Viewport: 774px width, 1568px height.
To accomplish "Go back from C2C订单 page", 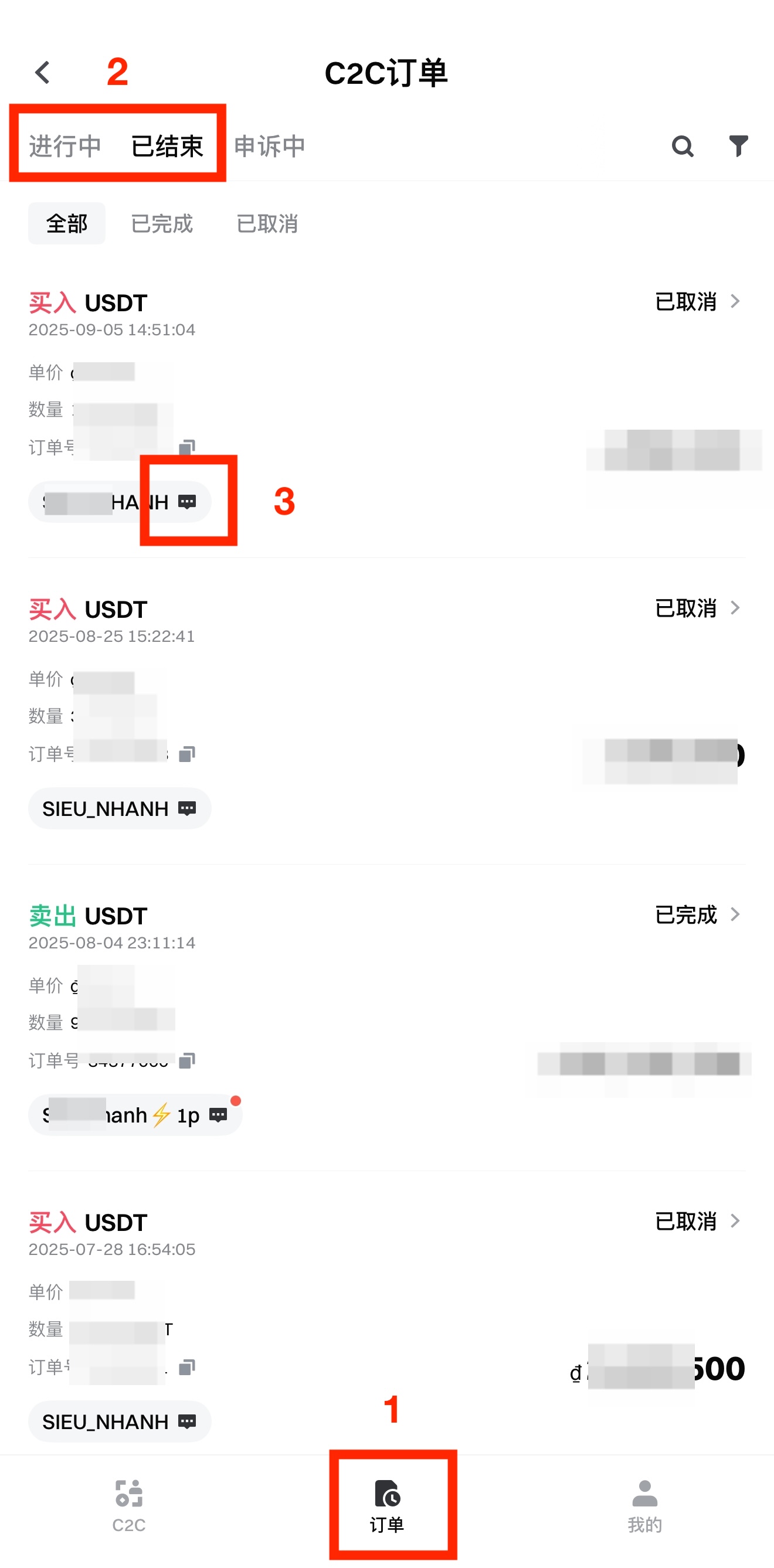I will click(x=42, y=73).
